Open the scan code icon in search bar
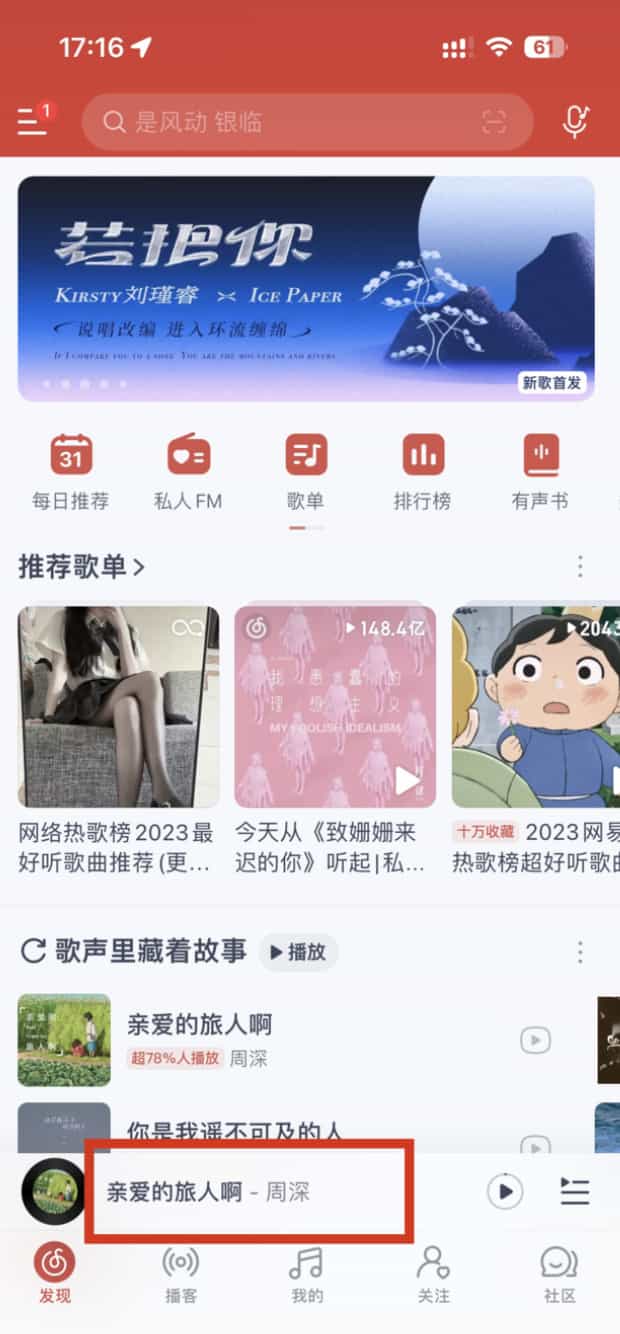The width and height of the screenshot is (620, 1334). 494,122
